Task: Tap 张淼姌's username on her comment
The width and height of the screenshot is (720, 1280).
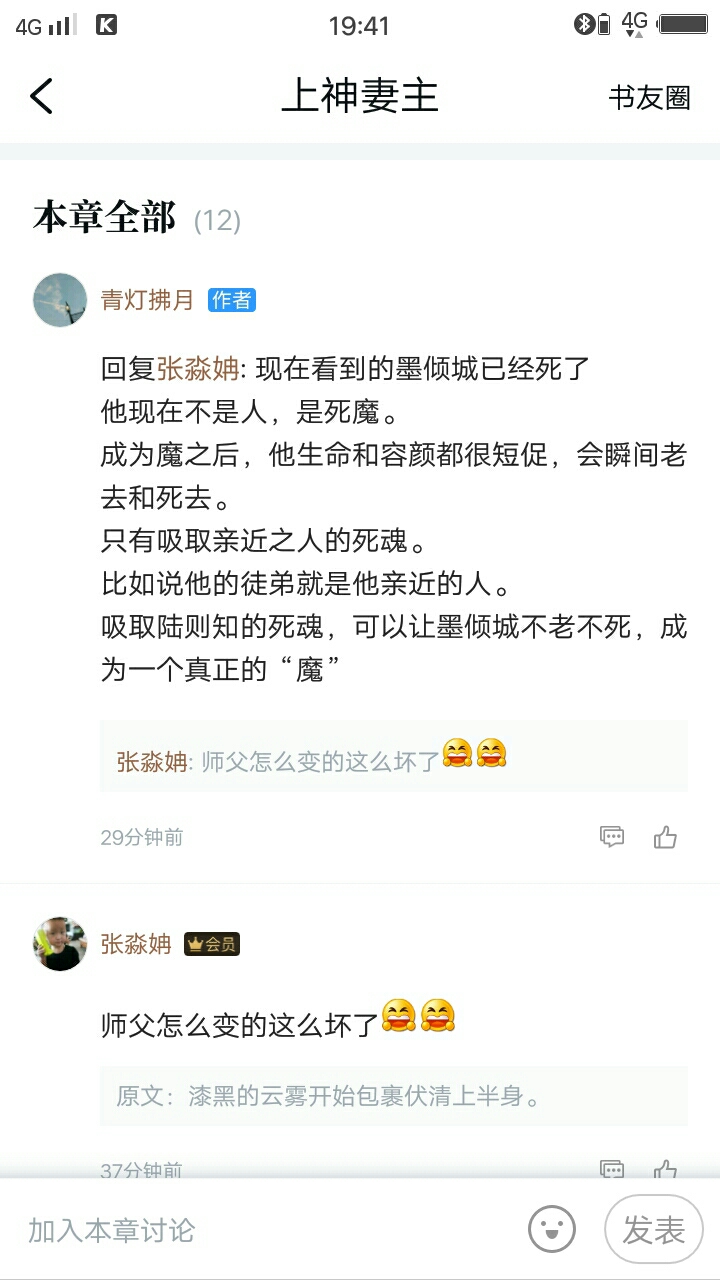Action: pyautogui.click(x=136, y=944)
